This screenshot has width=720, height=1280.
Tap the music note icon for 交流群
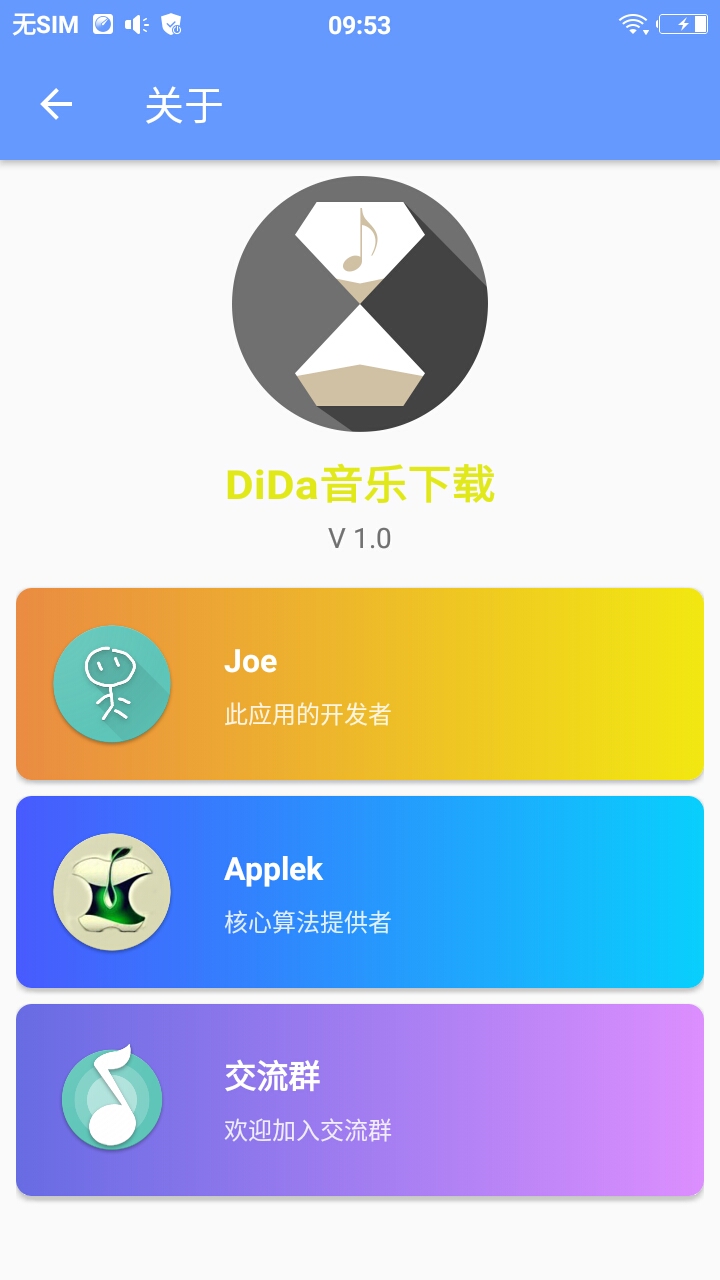[x=111, y=1098]
